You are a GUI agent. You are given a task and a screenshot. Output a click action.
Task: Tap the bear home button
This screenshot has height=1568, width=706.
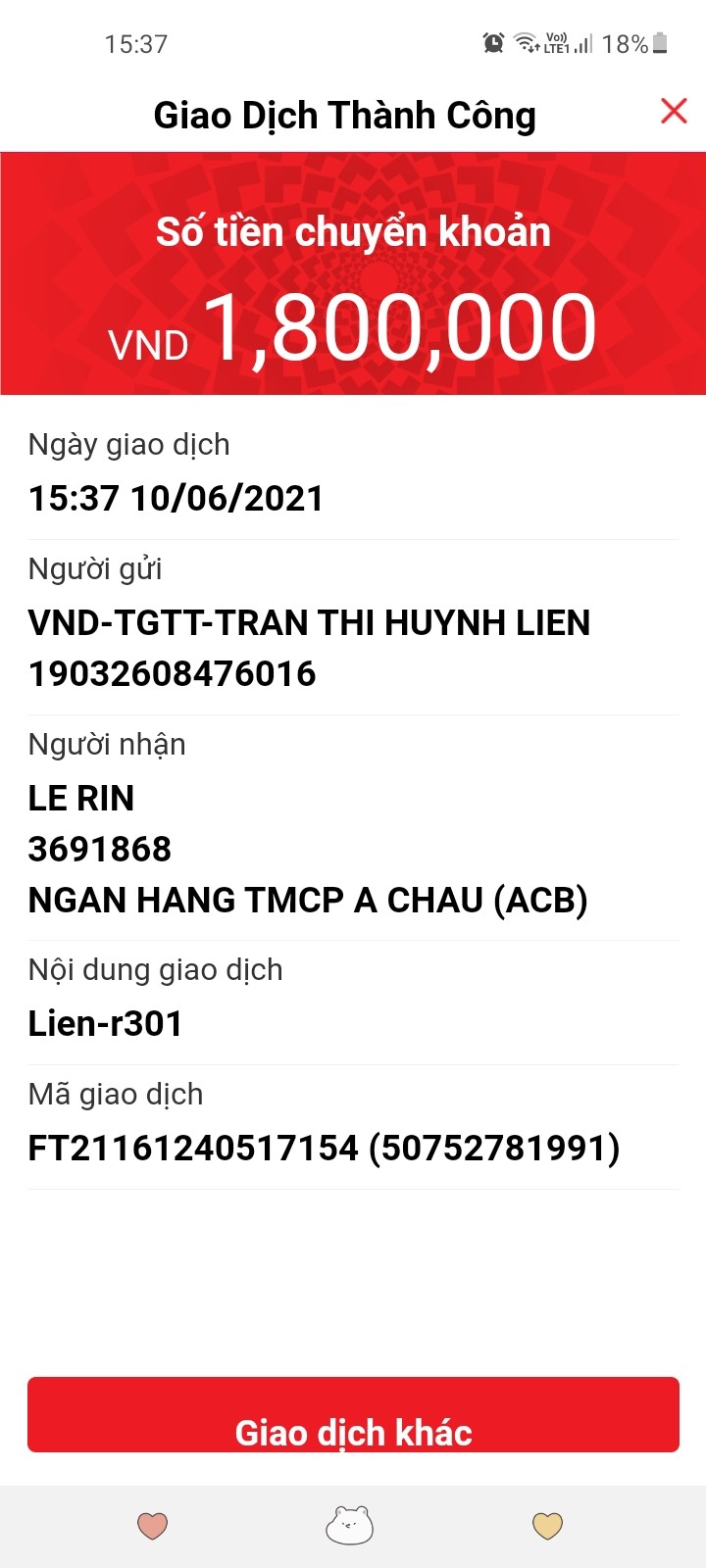[349, 1525]
